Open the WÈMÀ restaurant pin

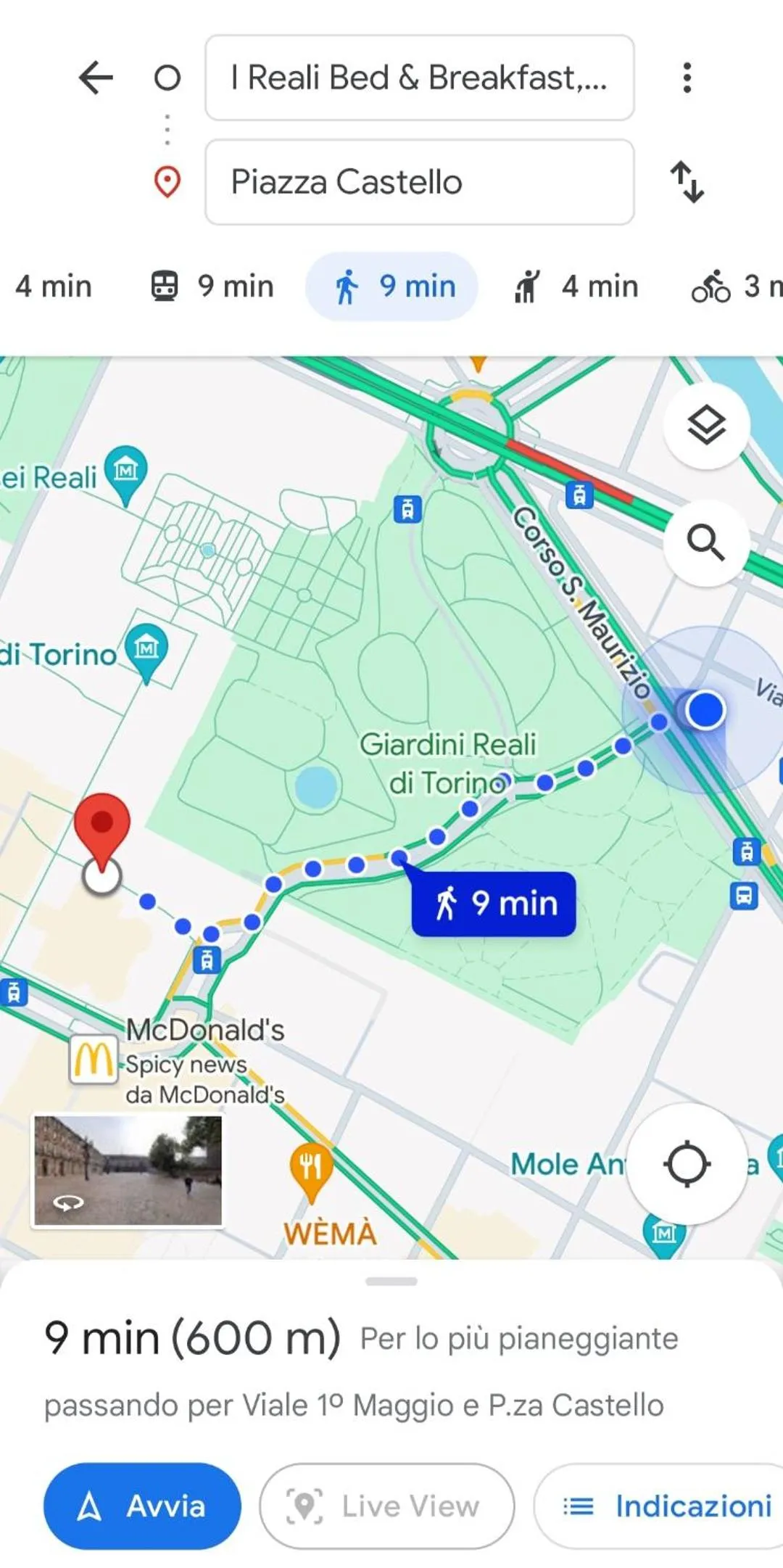311,1168
